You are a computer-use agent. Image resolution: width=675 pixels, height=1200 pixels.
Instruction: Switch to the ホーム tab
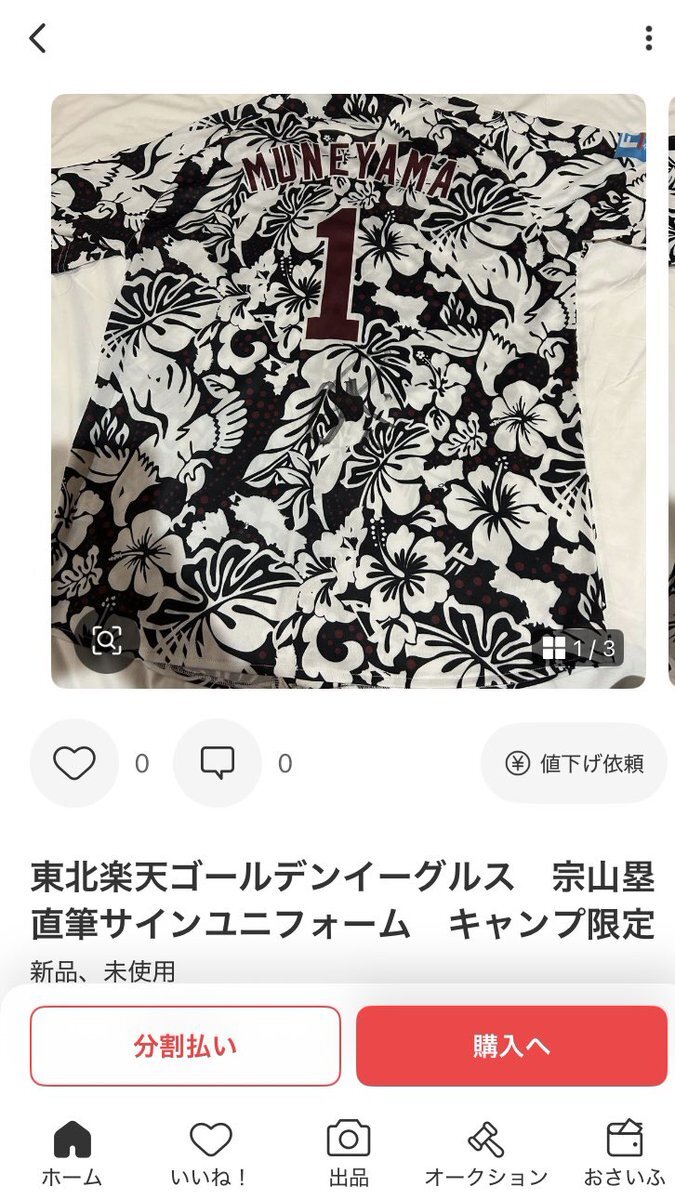72,1152
